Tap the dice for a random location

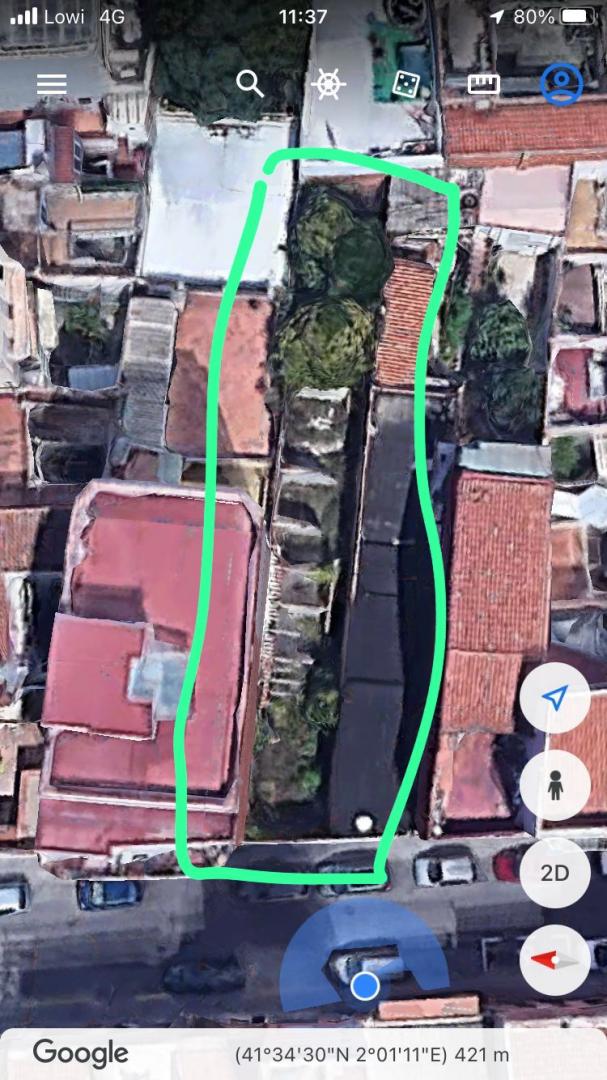pos(405,84)
